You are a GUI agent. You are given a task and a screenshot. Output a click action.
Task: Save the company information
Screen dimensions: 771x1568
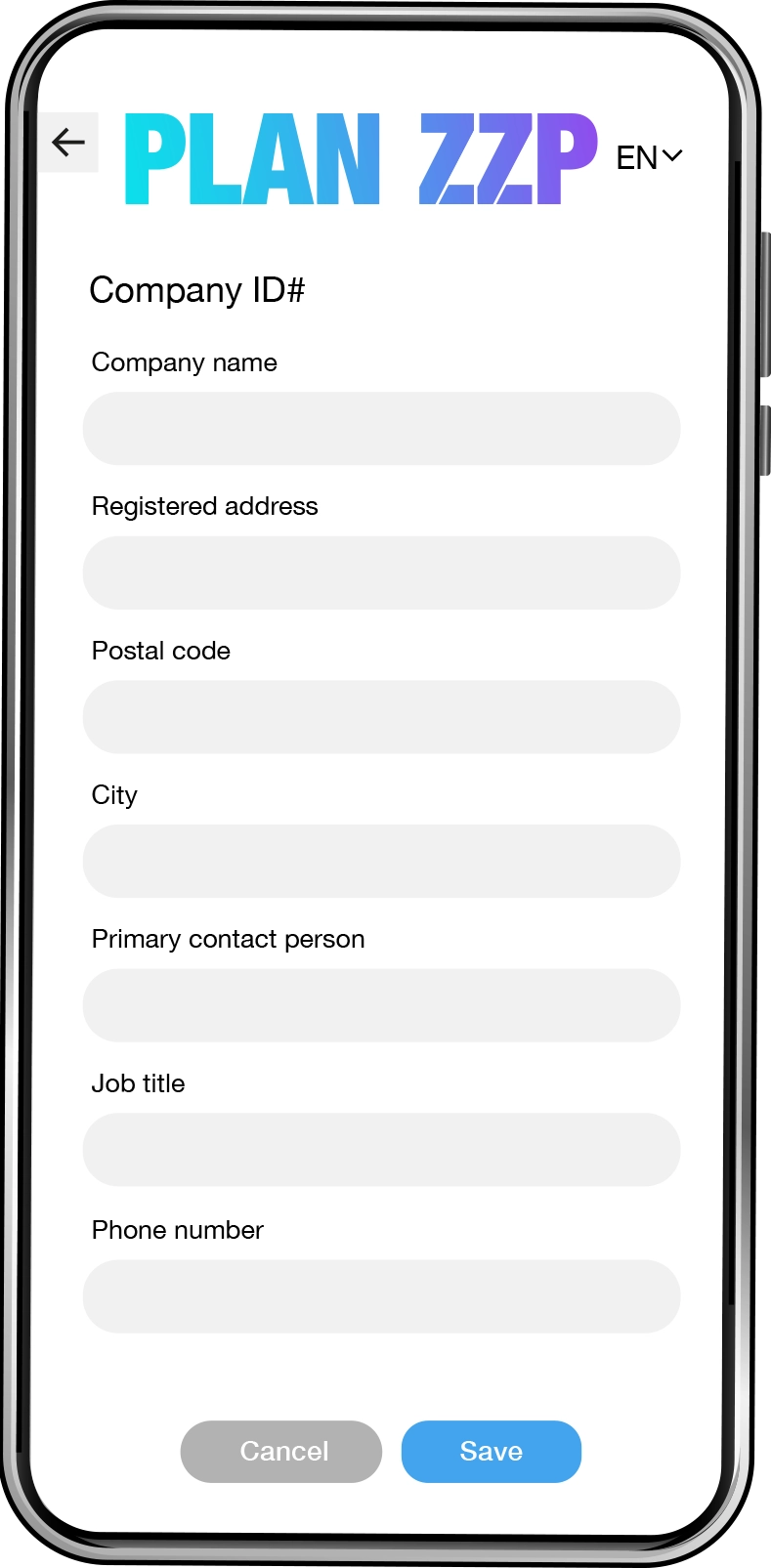492,1452
